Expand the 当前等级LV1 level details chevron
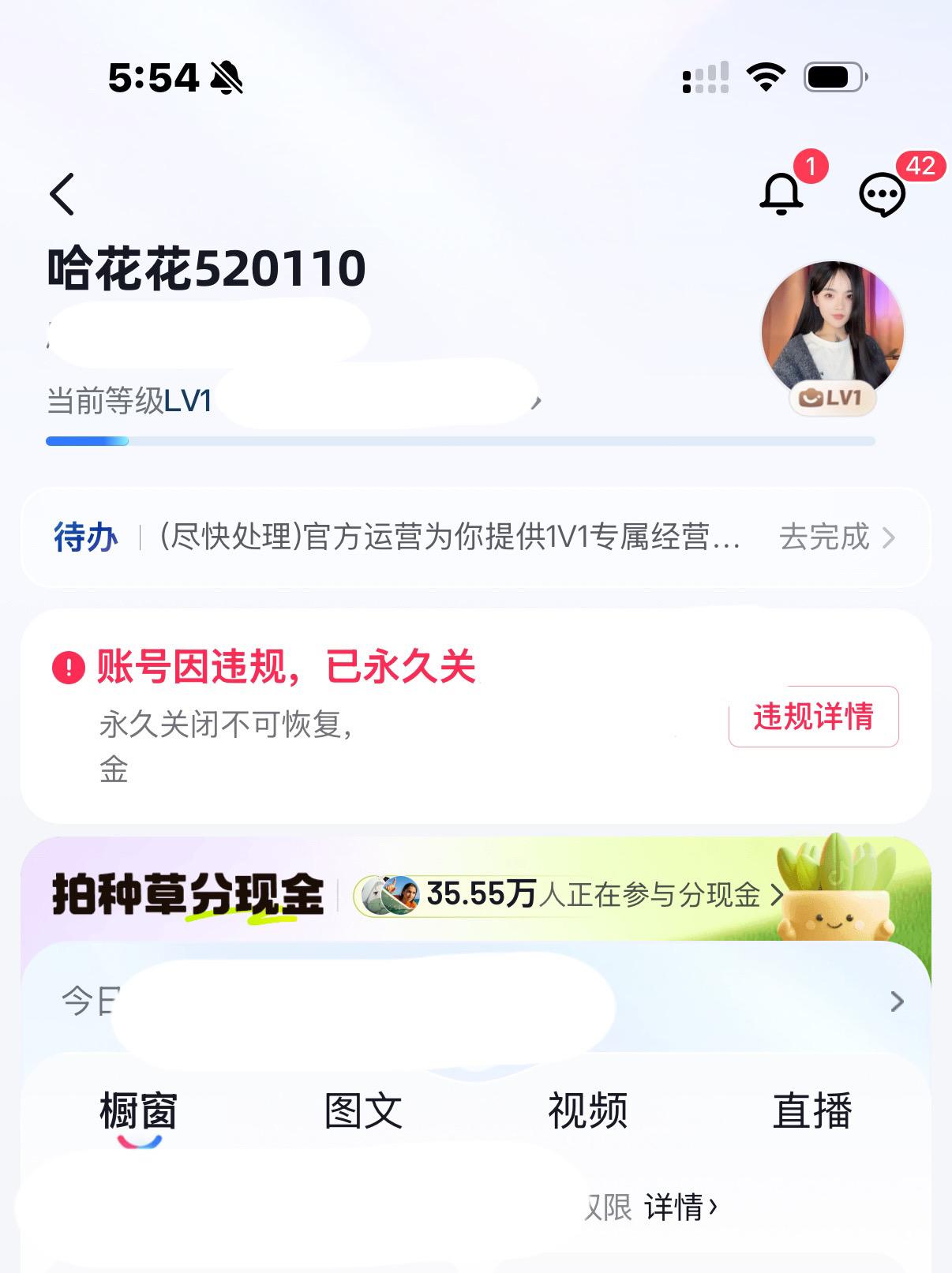This screenshot has height=1273, width=952. [x=539, y=402]
